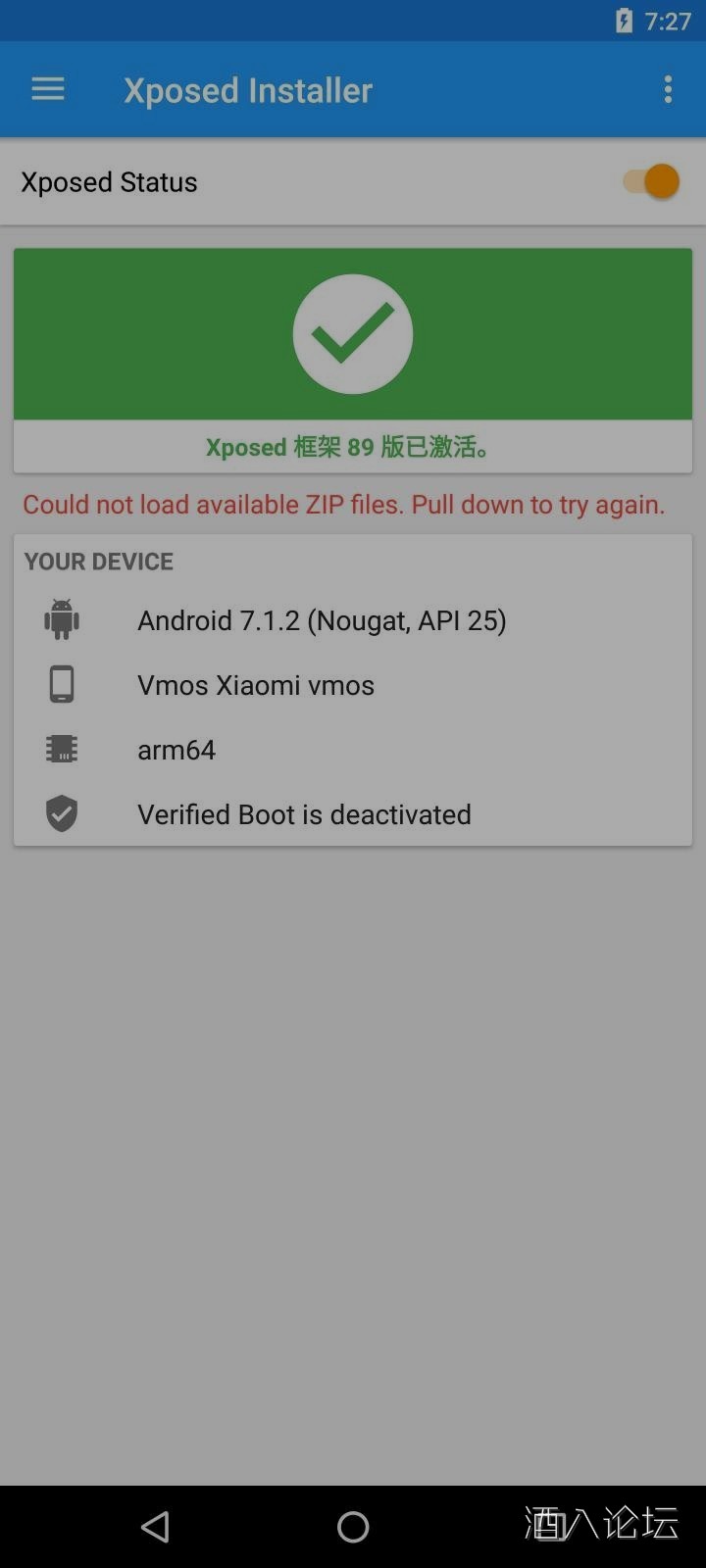Click the YOUR DEVICE section header
Screen dimensions: 706x1568
[98, 562]
